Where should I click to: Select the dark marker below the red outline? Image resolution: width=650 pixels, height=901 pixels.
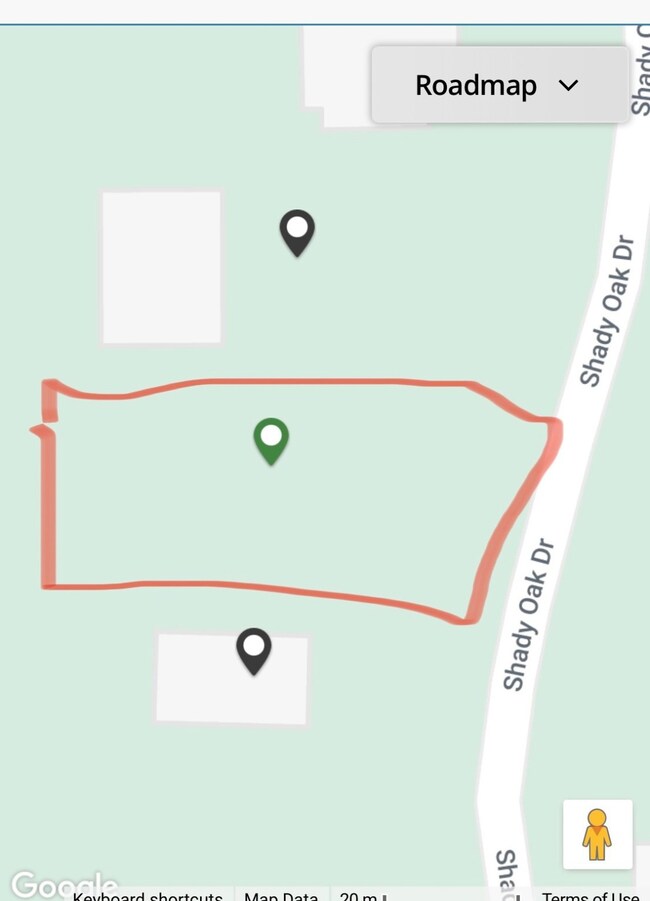[254, 650]
